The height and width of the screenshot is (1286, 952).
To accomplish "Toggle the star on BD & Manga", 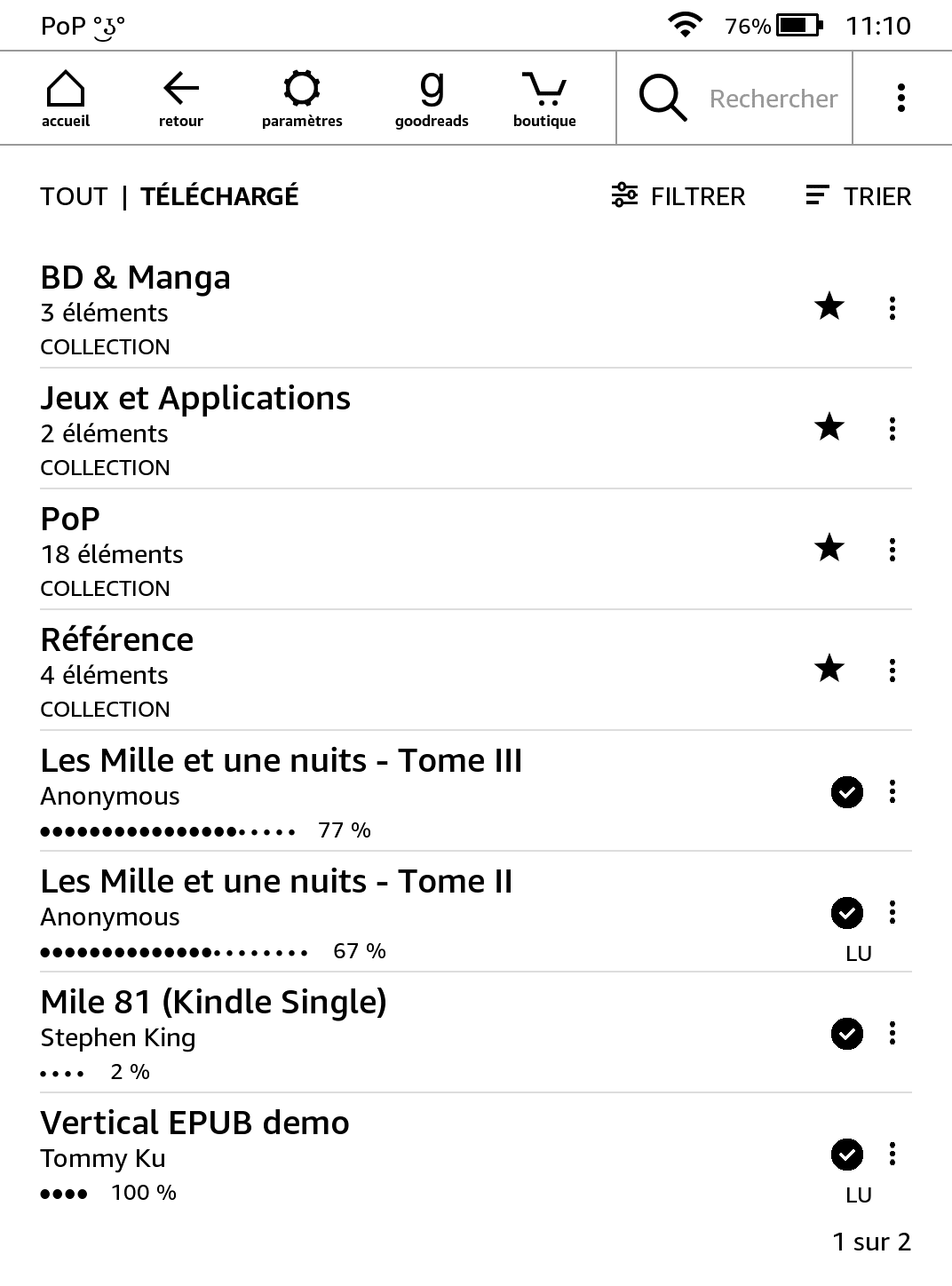I will tap(829, 307).
